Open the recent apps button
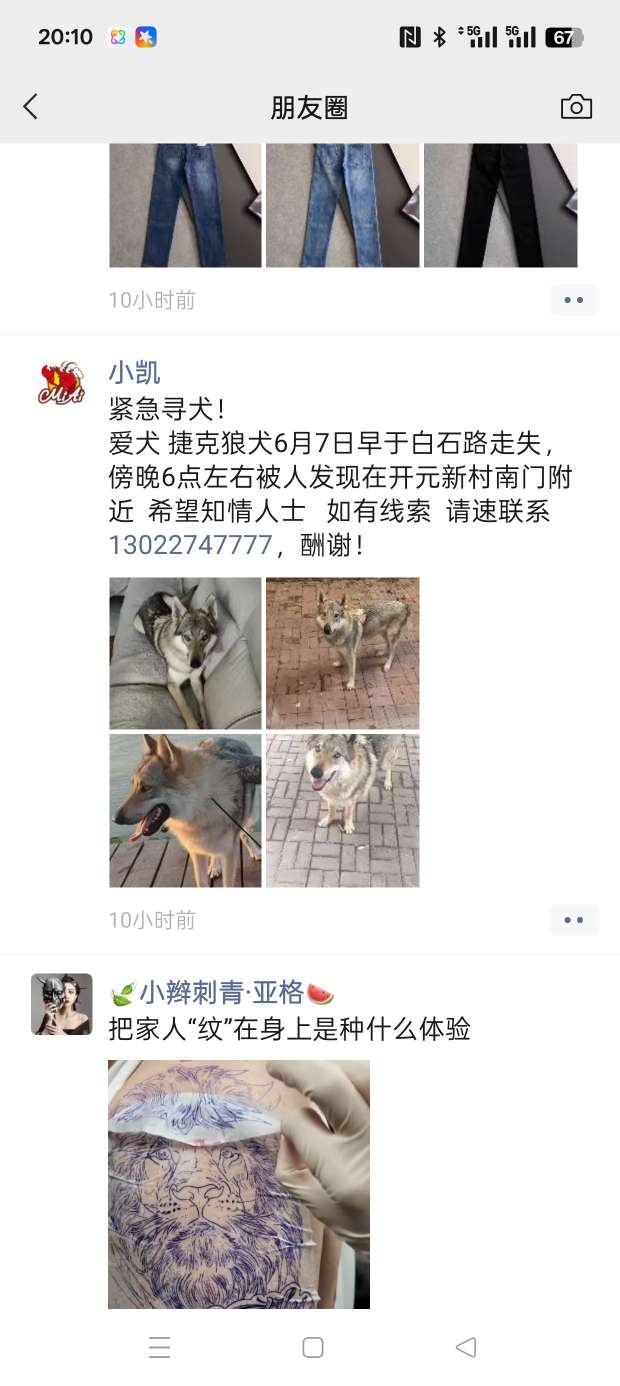620x1386 pixels. (160, 1347)
